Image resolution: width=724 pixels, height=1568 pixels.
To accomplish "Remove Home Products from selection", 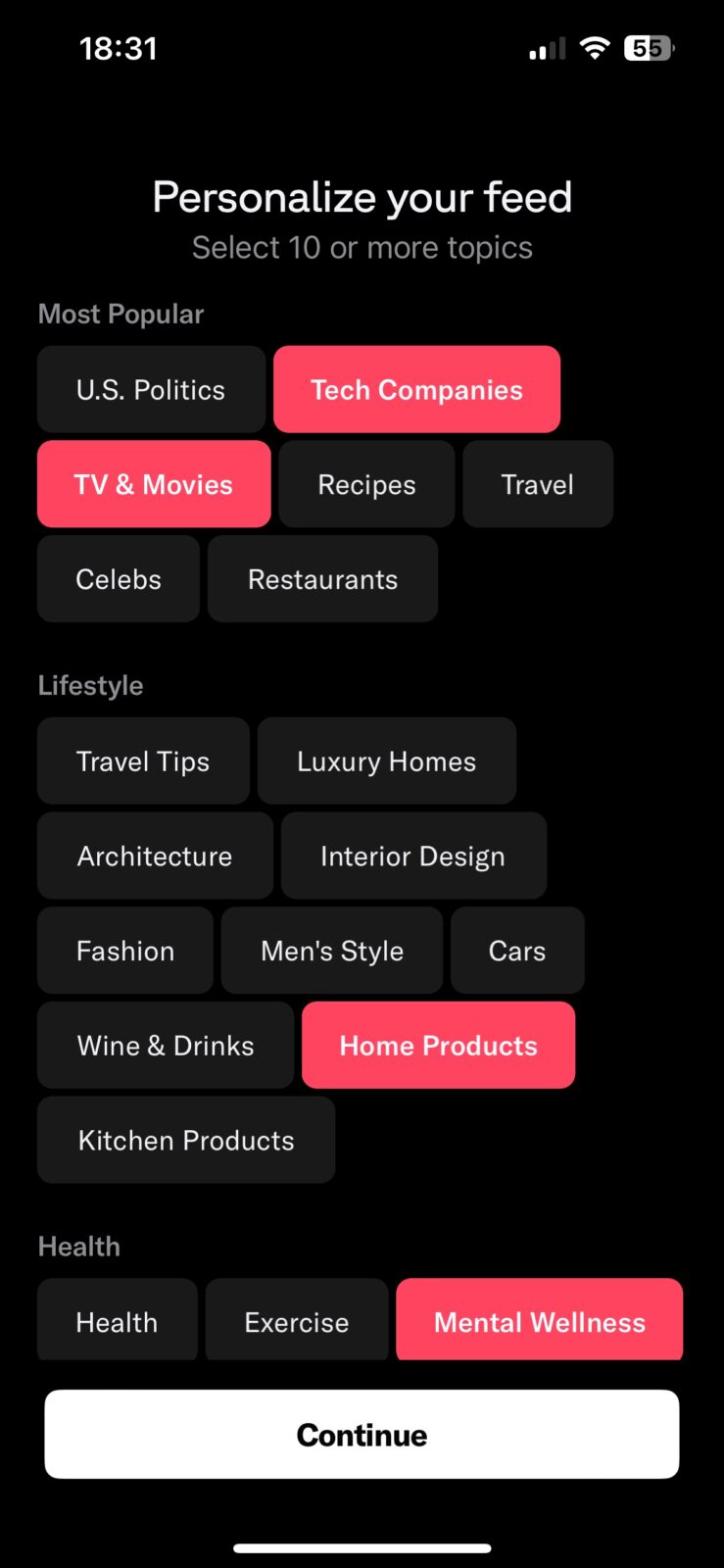I will tap(438, 1046).
